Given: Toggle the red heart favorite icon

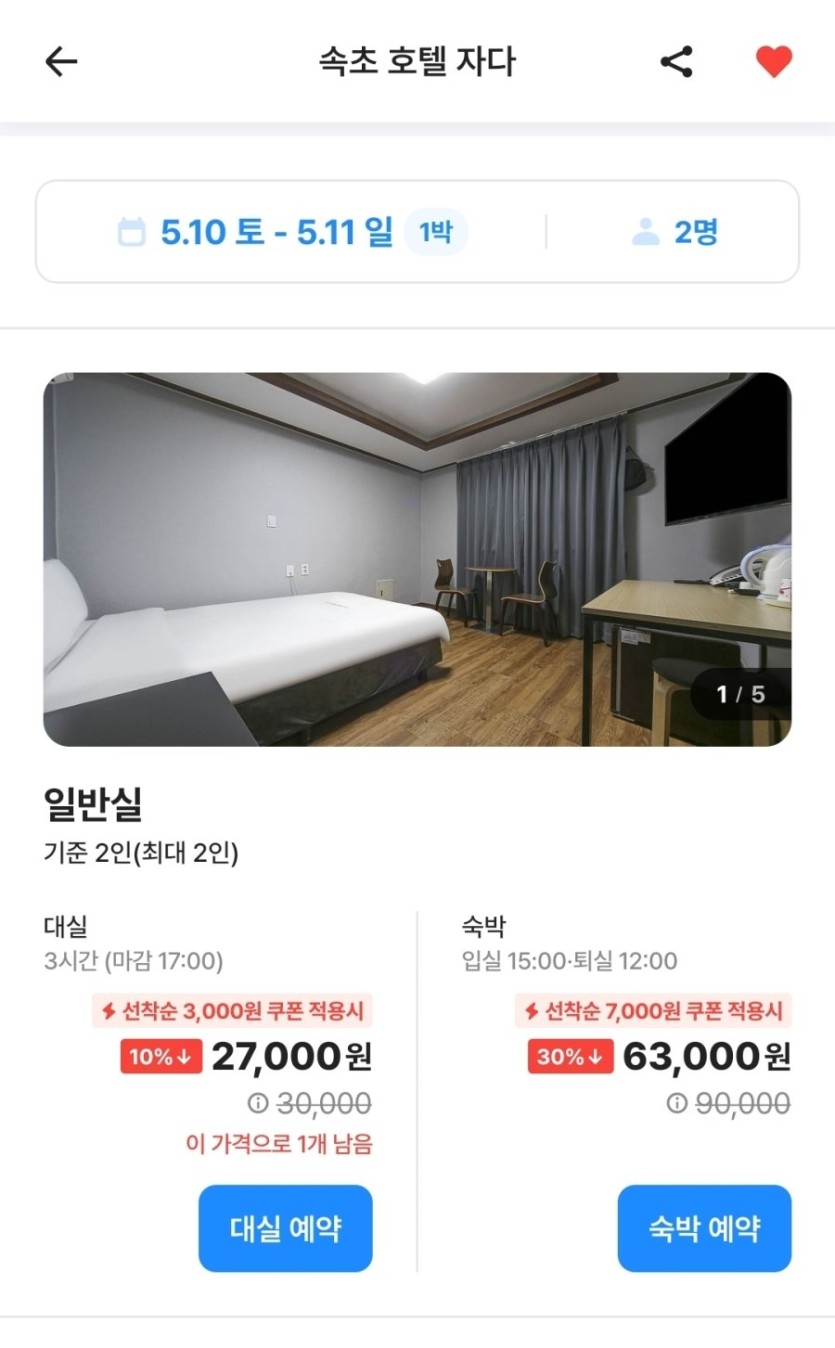Looking at the screenshot, I should pos(773,62).
